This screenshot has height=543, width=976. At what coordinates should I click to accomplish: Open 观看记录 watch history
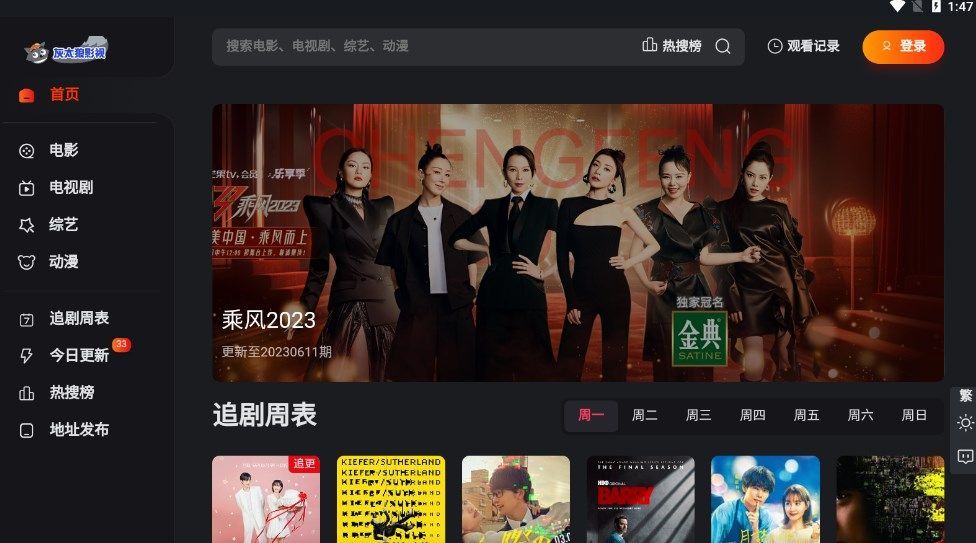(x=803, y=46)
